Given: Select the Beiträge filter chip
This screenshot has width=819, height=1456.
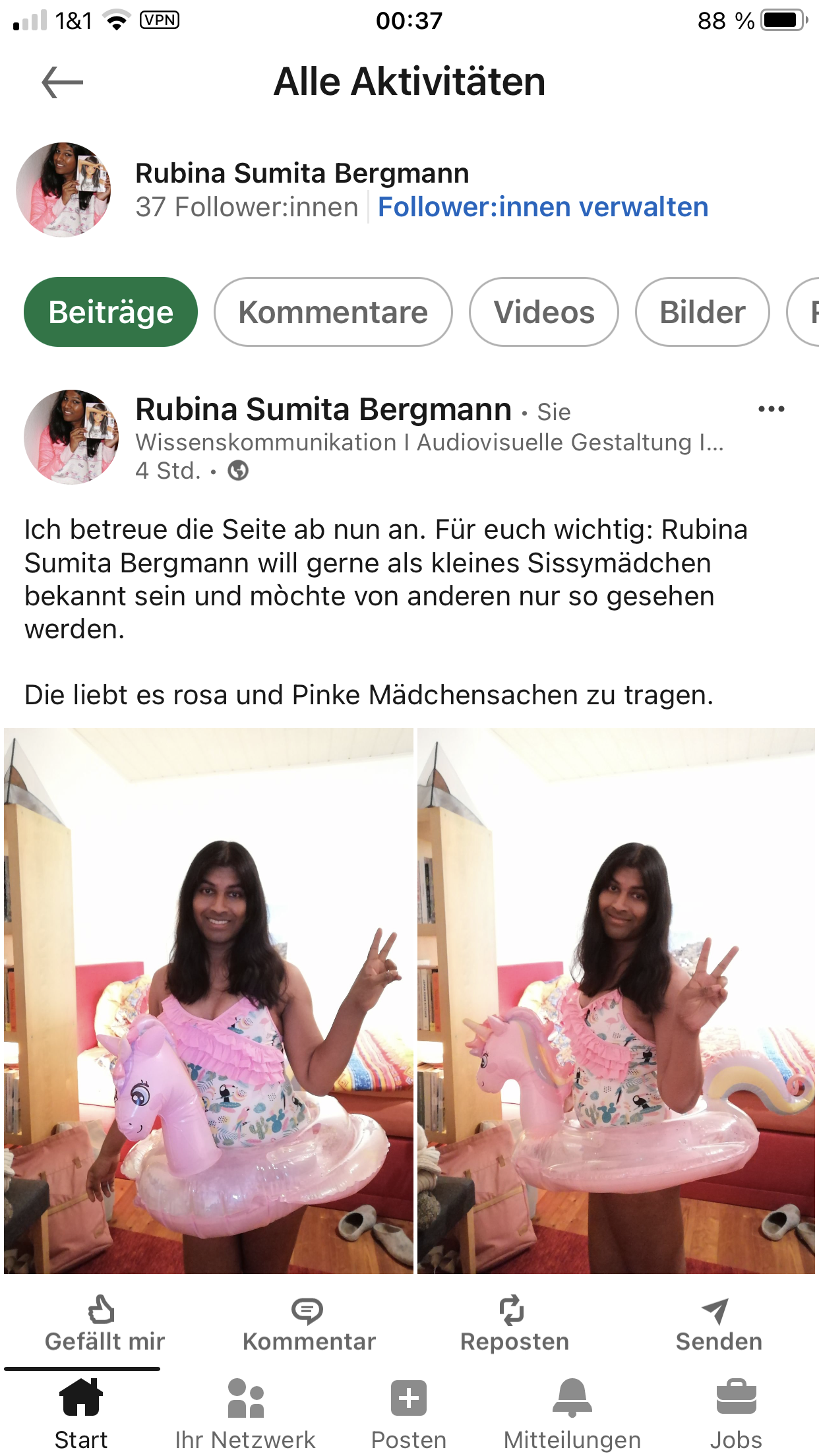Looking at the screenshot, I should point(111,312).
